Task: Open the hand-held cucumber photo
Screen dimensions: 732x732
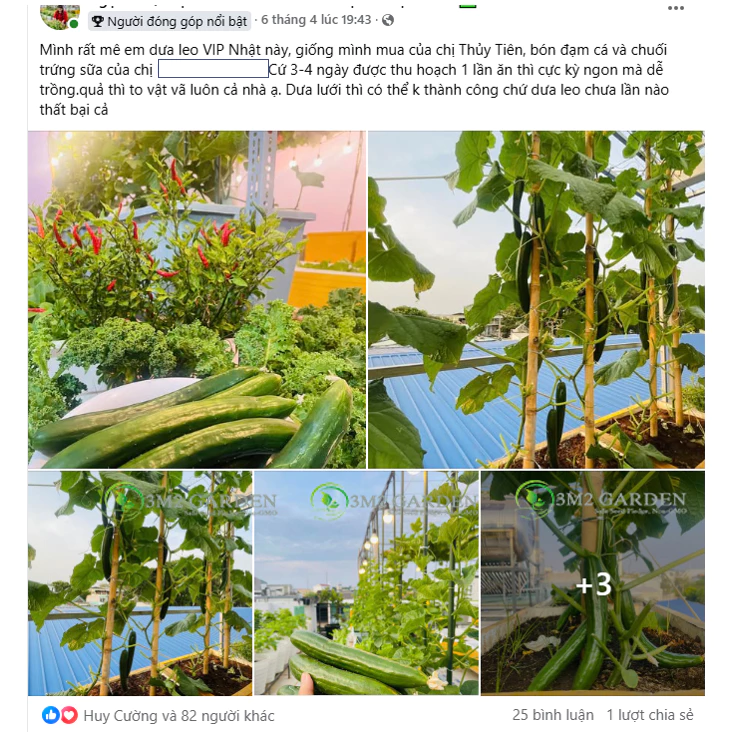Action: click(366, 583)
